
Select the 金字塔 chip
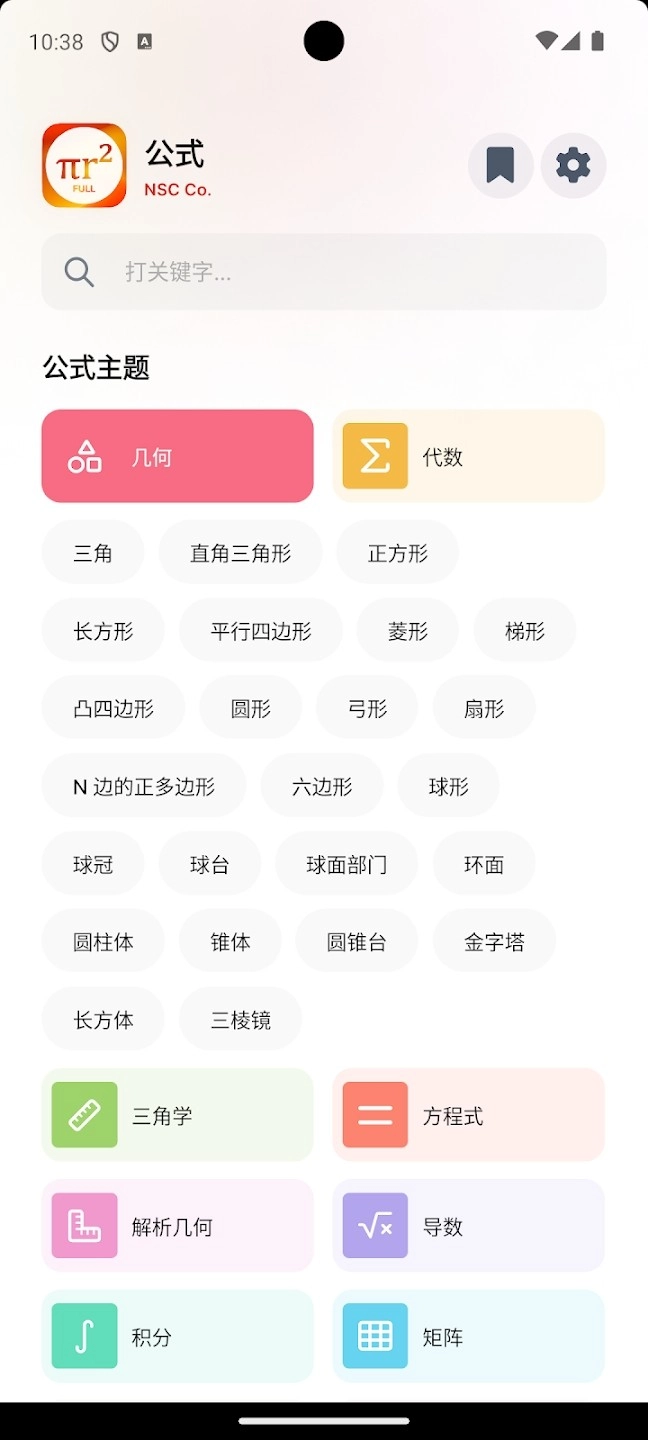coord(494,942)
